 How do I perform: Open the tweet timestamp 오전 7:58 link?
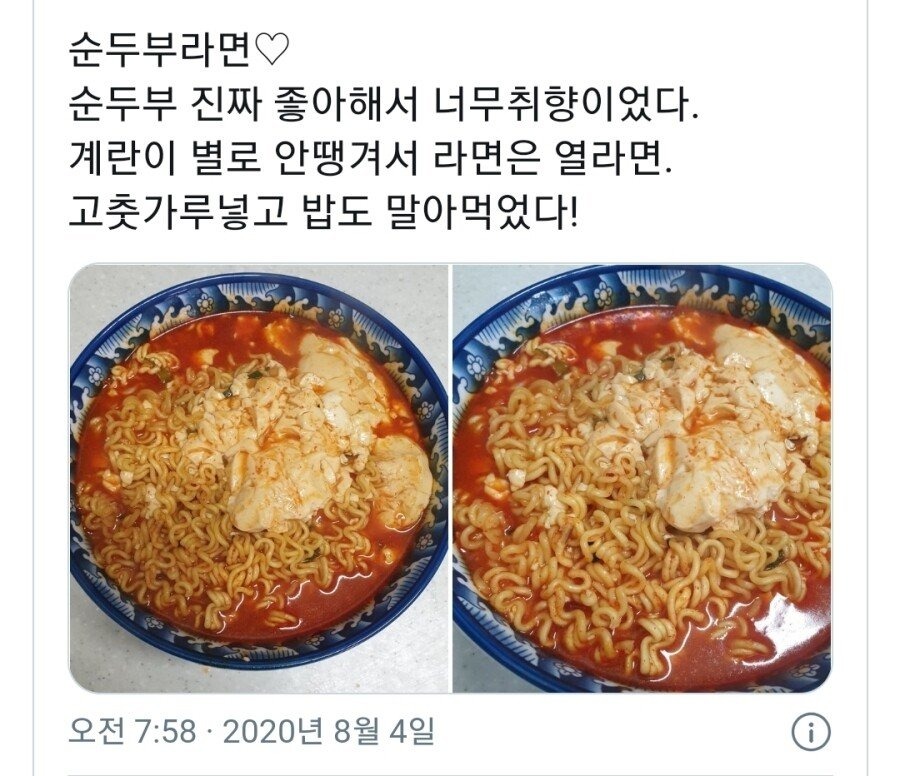(x=133, y=732)
